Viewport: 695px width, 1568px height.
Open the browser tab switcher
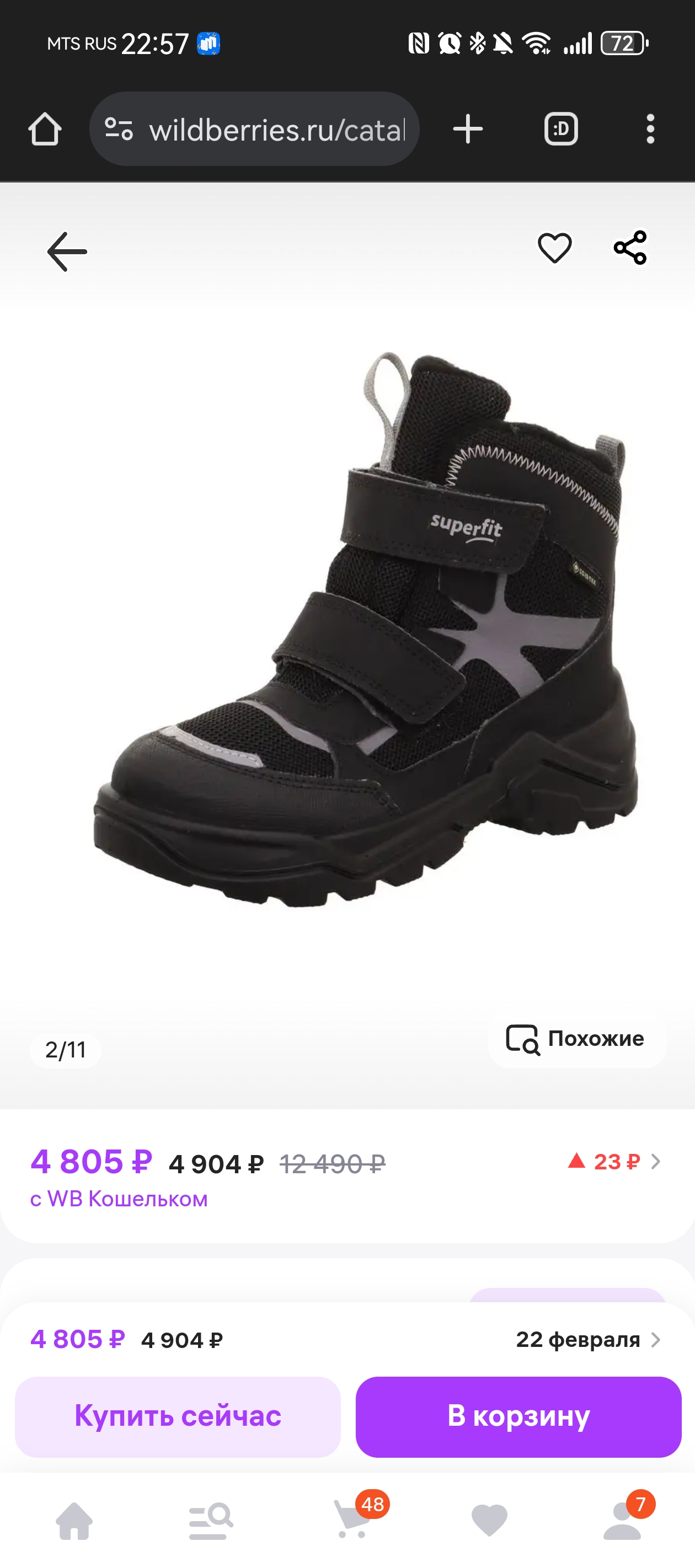pyautogui.click(x=560, y=129)
